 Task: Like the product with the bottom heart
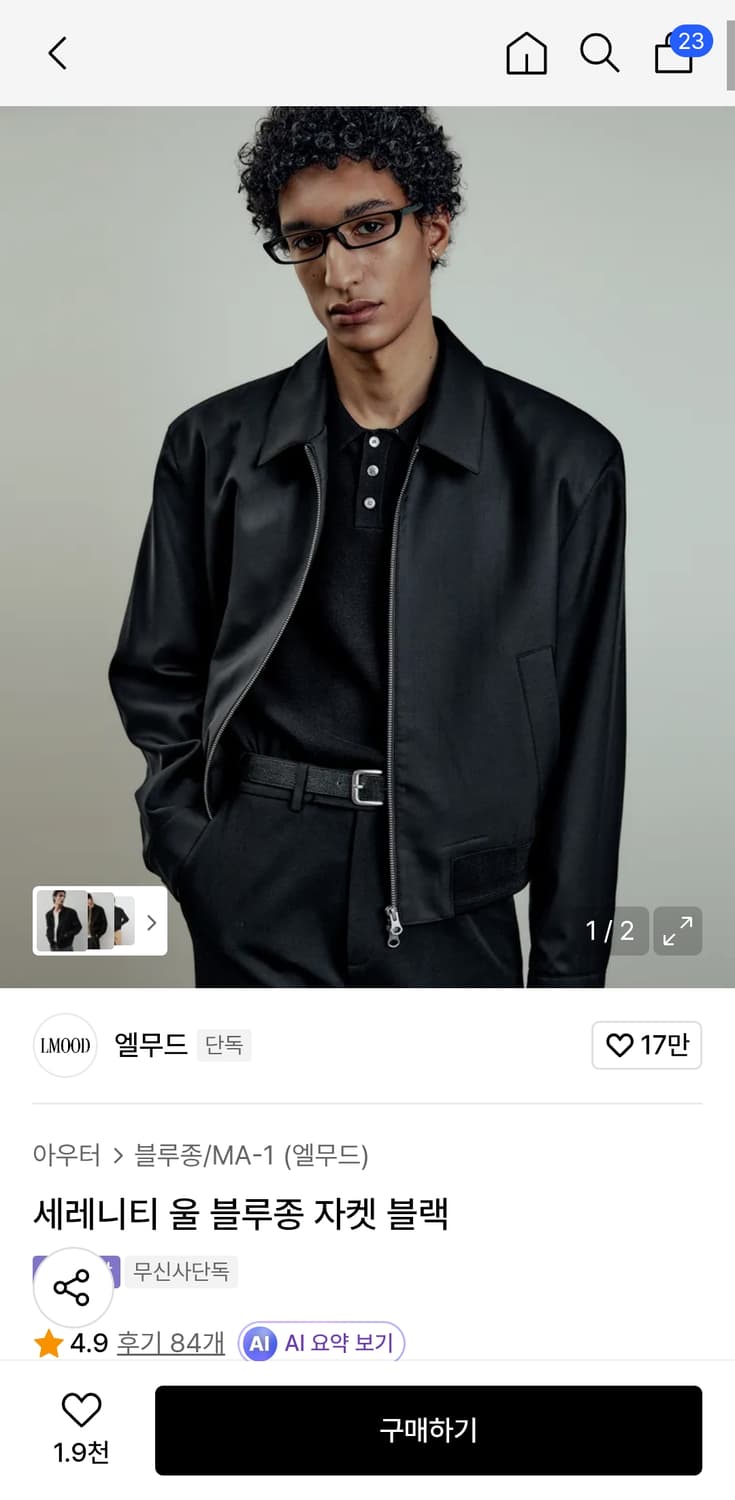click(x=81, y=1413)
